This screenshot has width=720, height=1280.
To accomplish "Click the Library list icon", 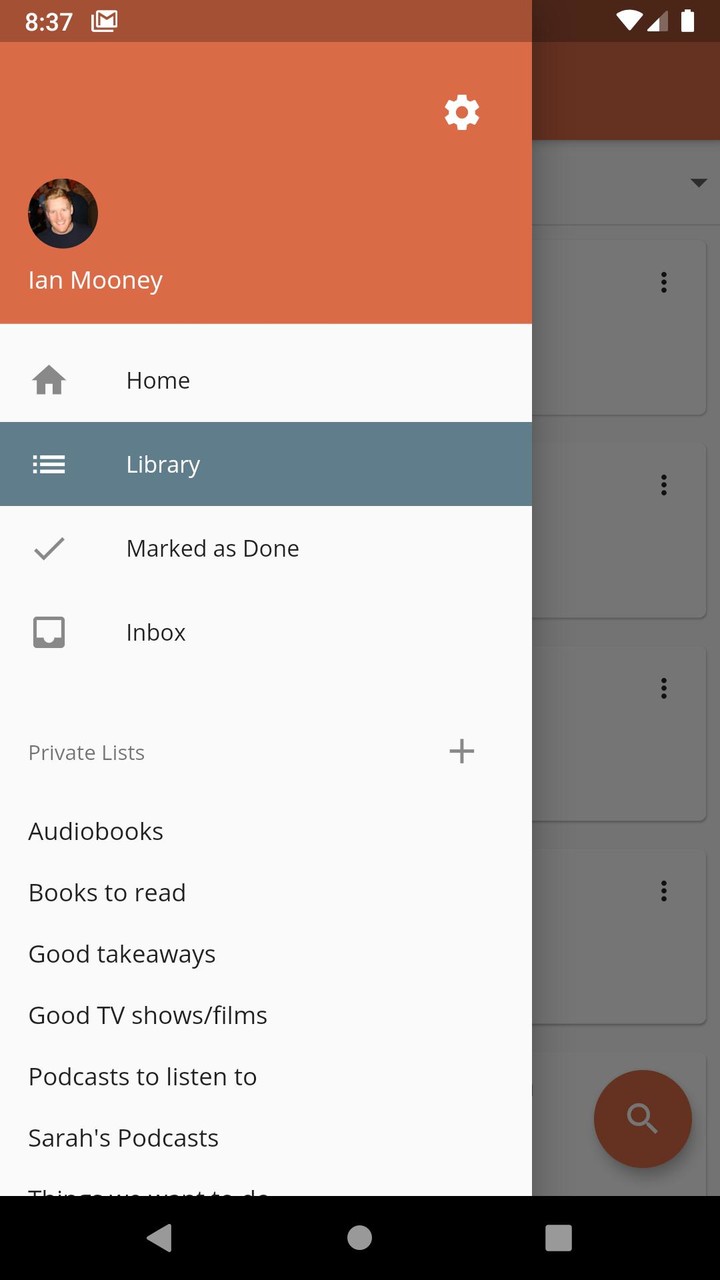I will [x=48, y=464].
